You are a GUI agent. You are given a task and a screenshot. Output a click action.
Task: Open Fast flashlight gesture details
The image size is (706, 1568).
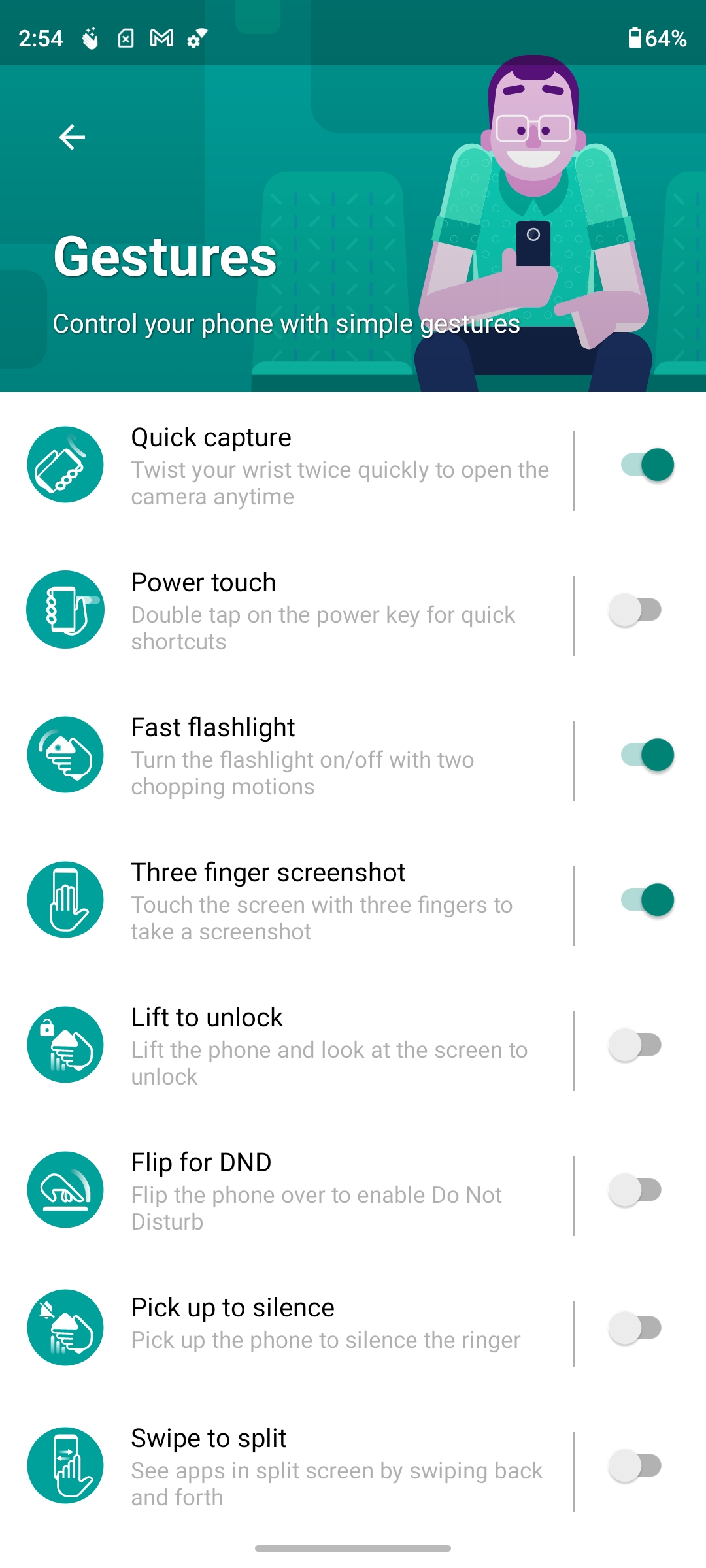pyautogui.click(x=288, y=755)
